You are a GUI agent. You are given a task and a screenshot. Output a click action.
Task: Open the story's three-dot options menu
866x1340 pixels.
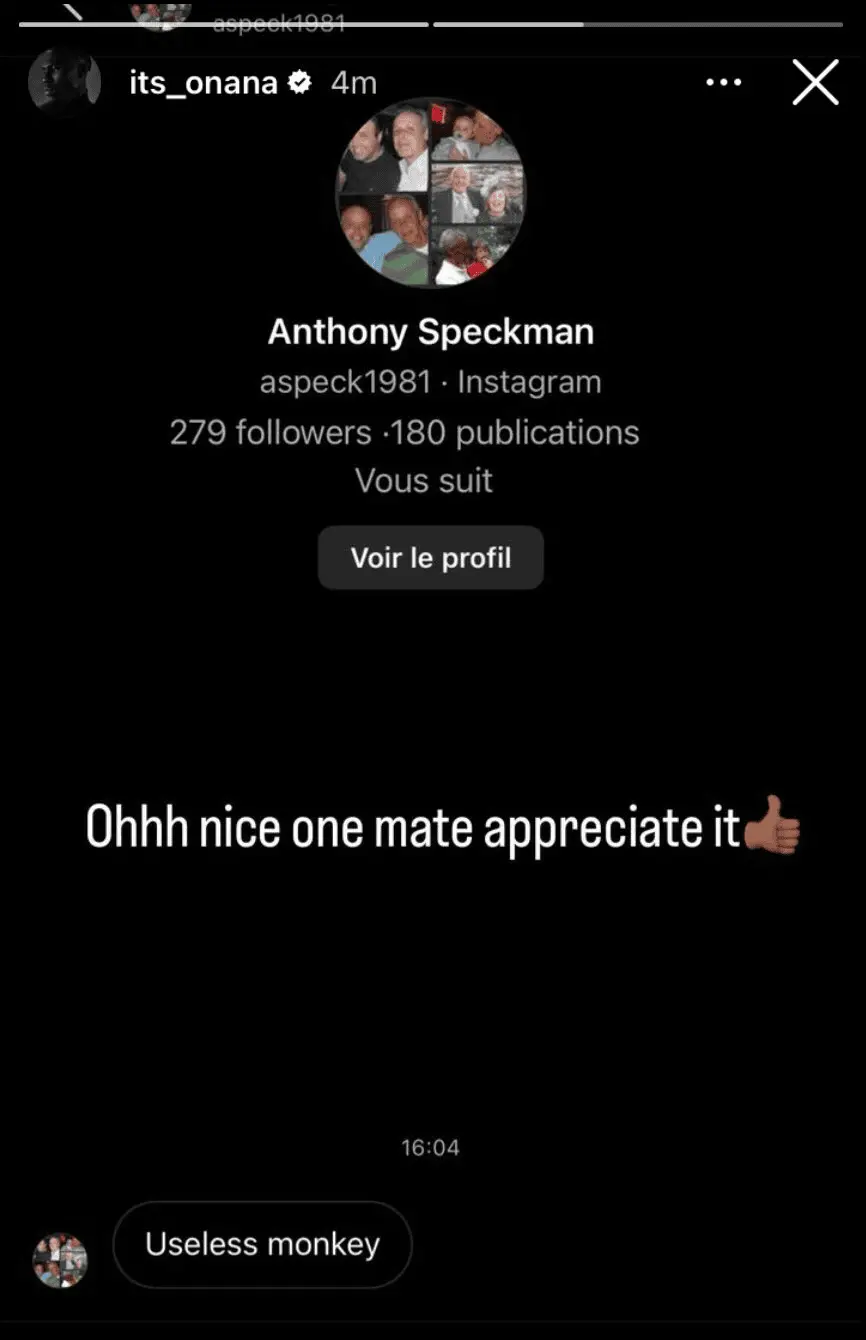coord(724,83)
